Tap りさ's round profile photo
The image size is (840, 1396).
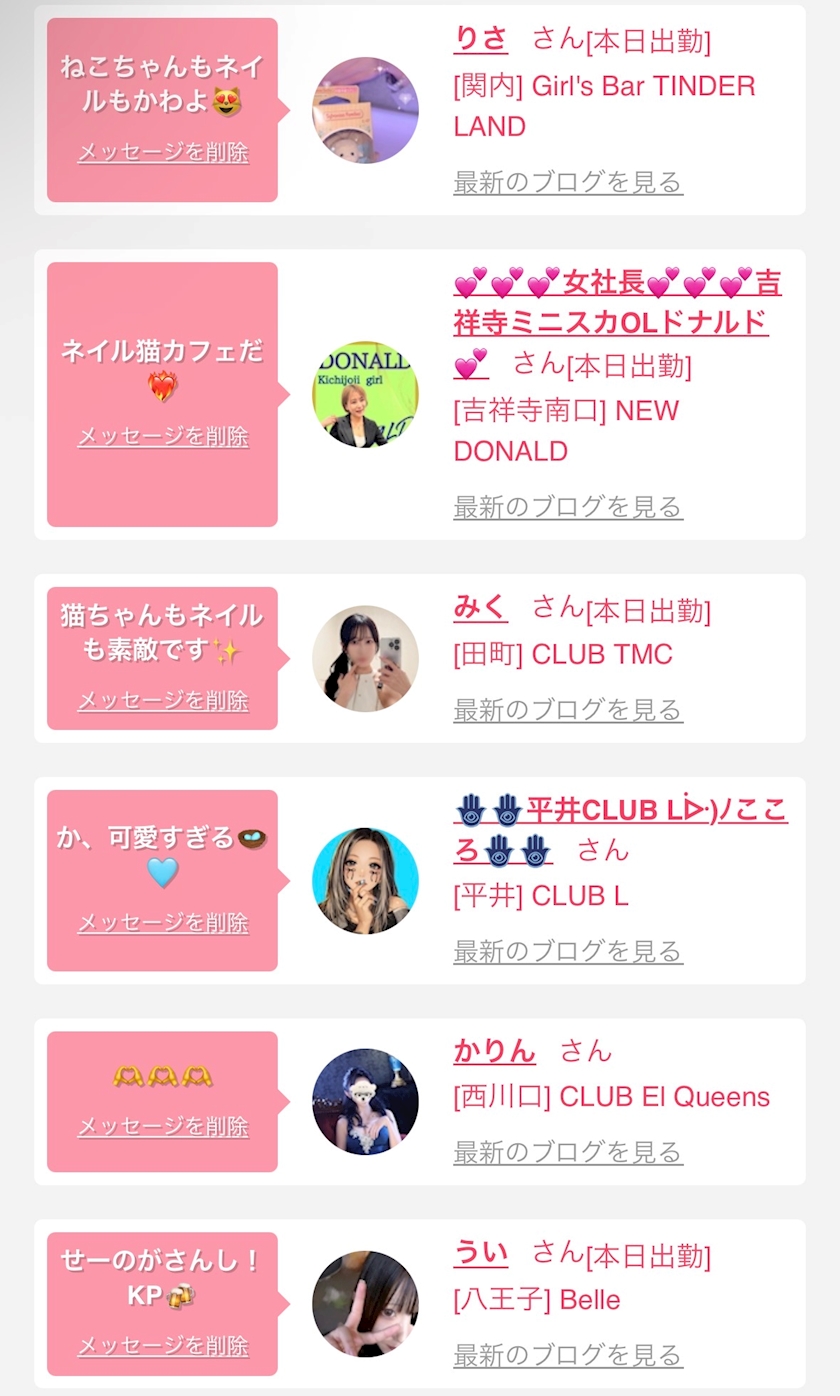pyautogui.click(x=365, y=110)
